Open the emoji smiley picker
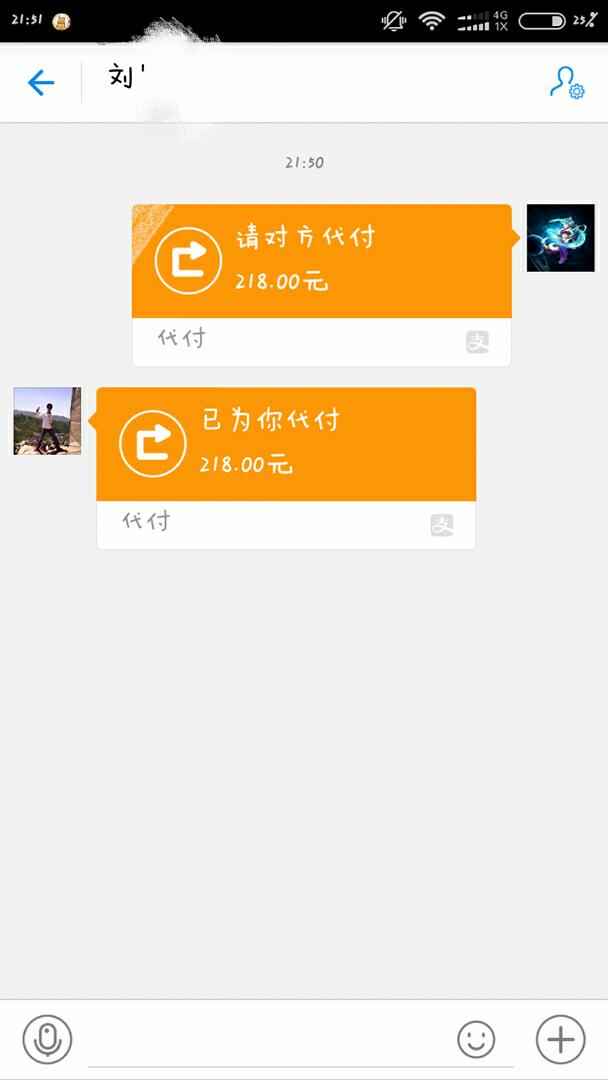The height and width of the screenshot is (1080, 608). click(x=476, y=1039)
